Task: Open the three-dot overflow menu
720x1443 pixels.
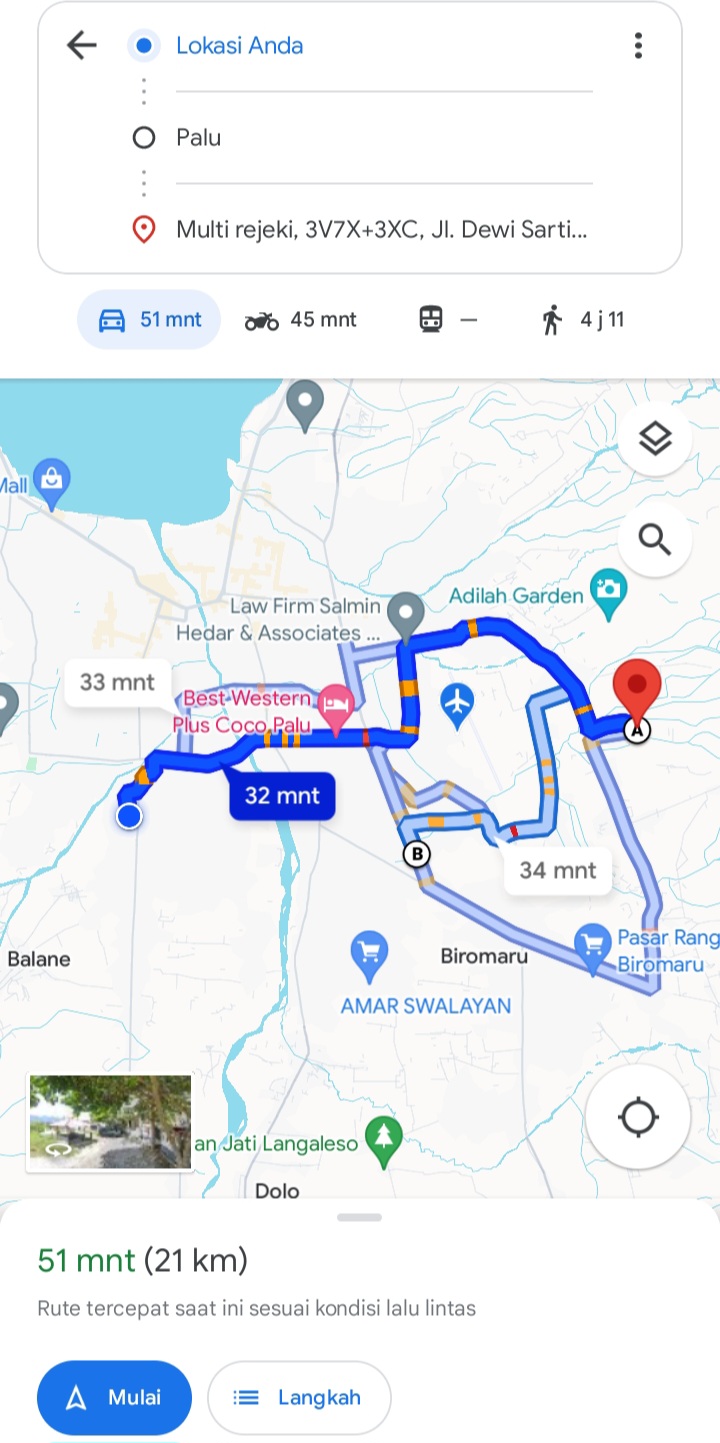Action: (x=638, y=45)
